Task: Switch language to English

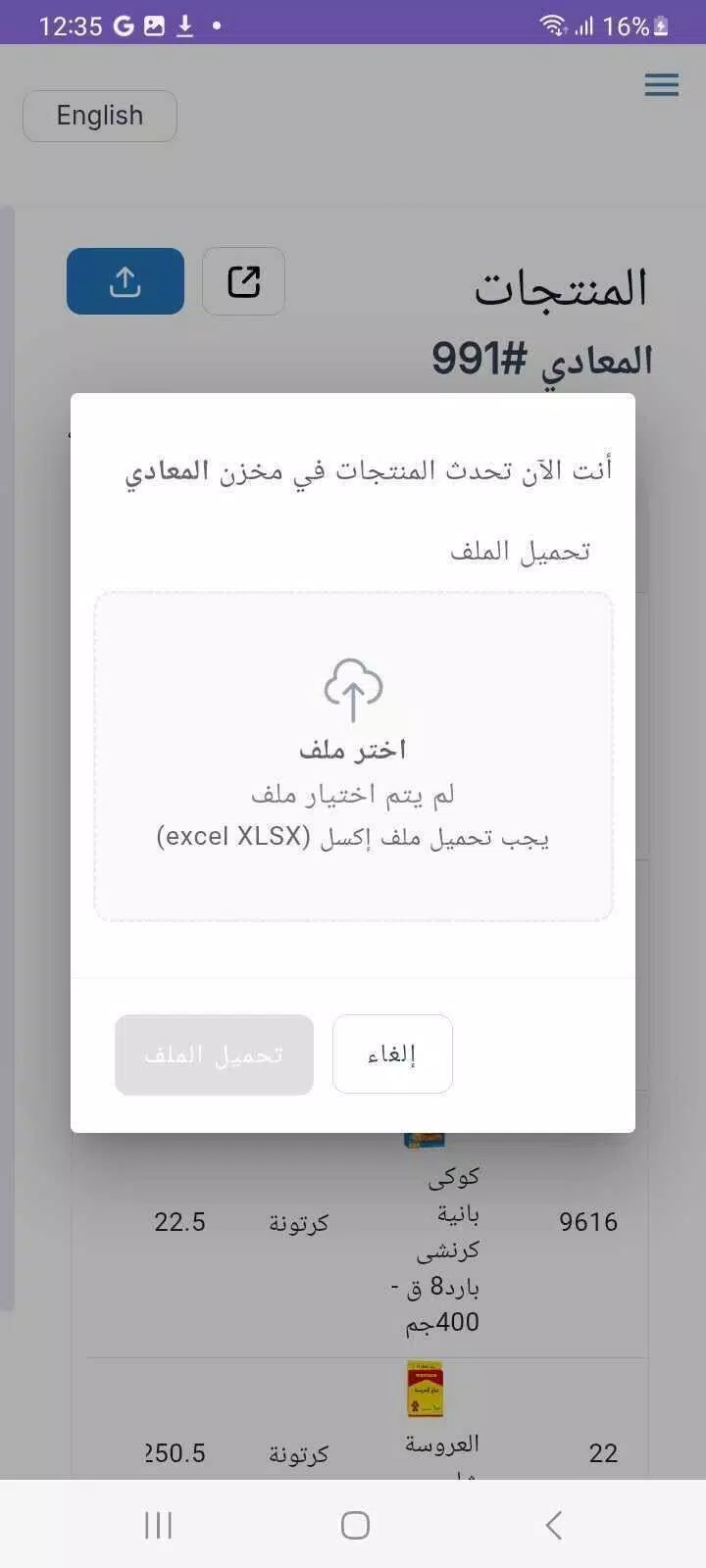Action: (x=100, y=116)
